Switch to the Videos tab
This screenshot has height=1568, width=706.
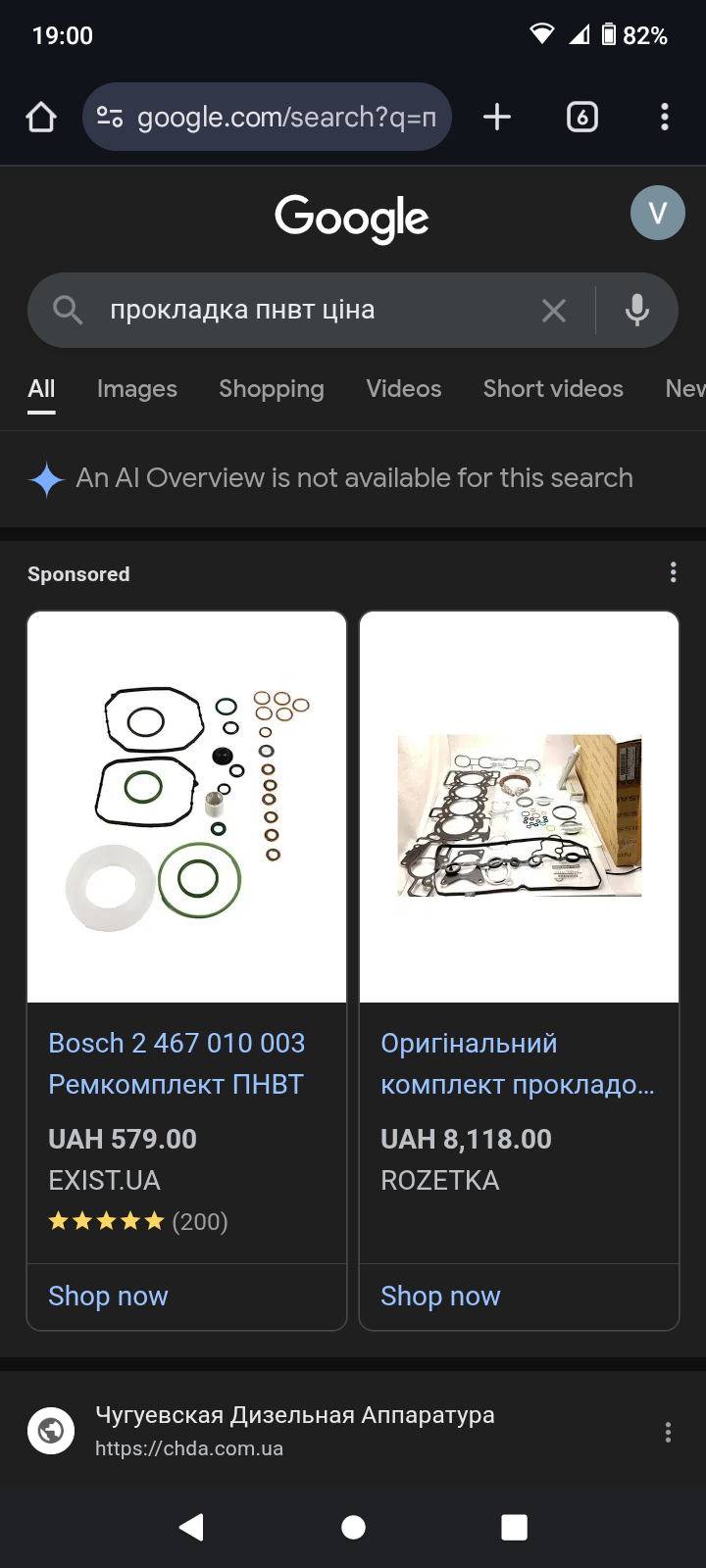tap(404, 389)
